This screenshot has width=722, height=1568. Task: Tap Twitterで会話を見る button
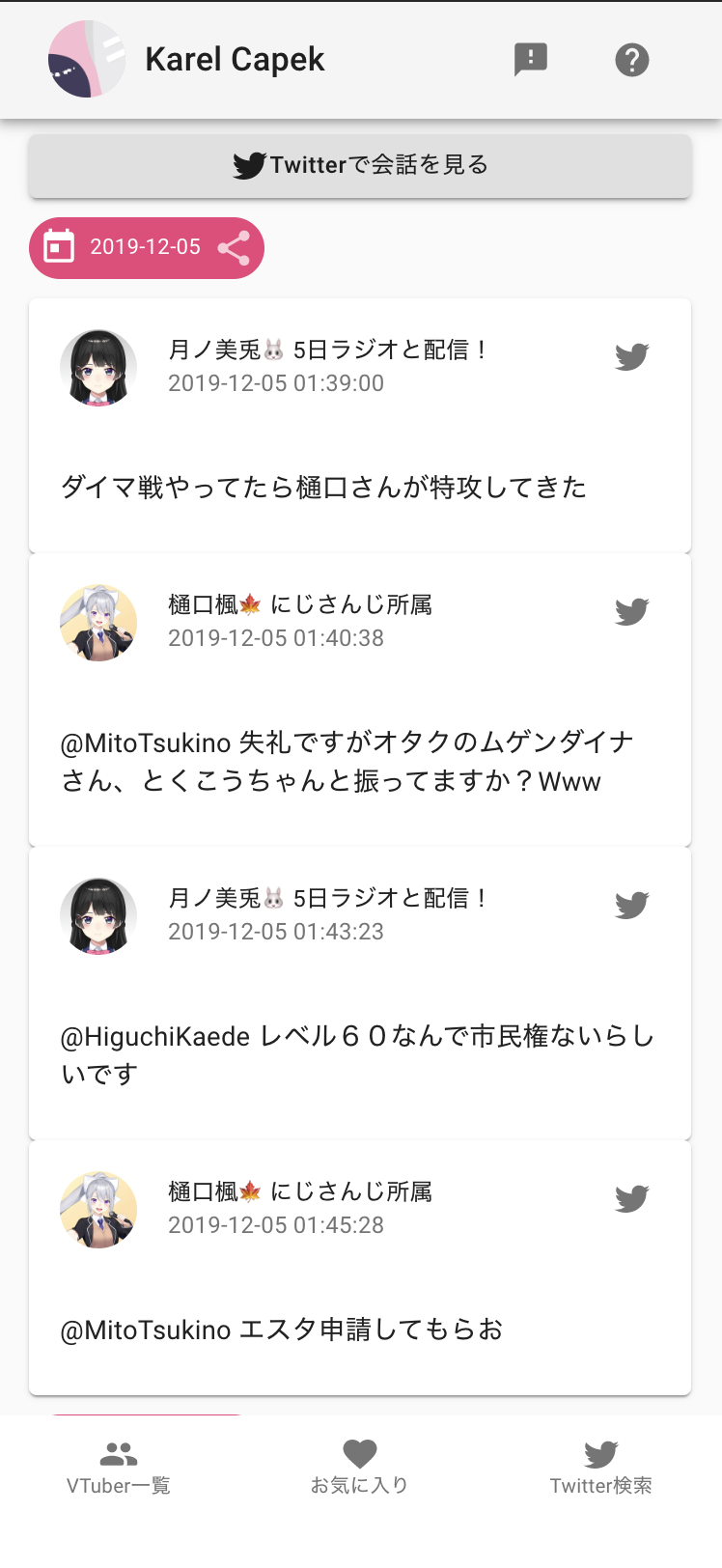(x=360, y=165)
